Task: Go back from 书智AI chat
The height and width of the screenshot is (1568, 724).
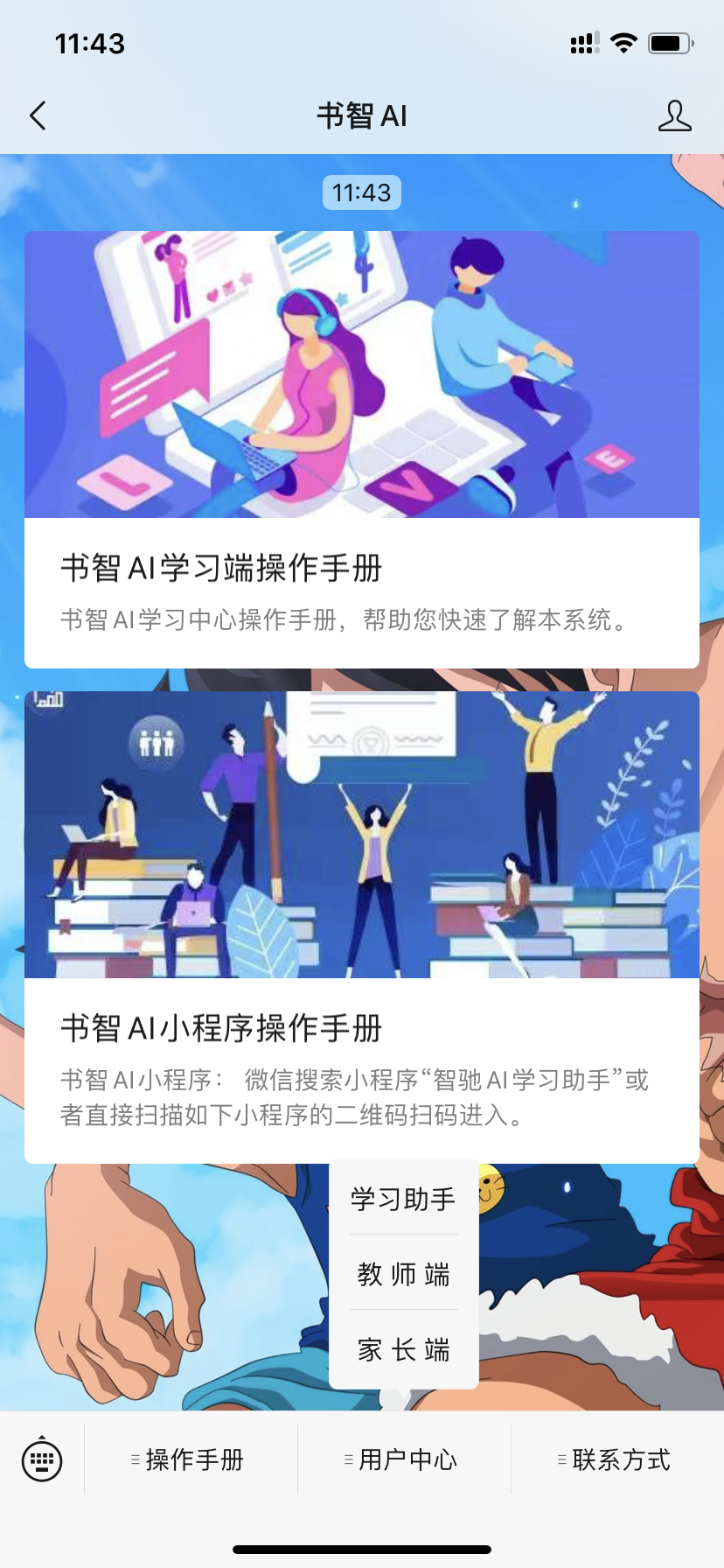Action: tap(38, 115)
